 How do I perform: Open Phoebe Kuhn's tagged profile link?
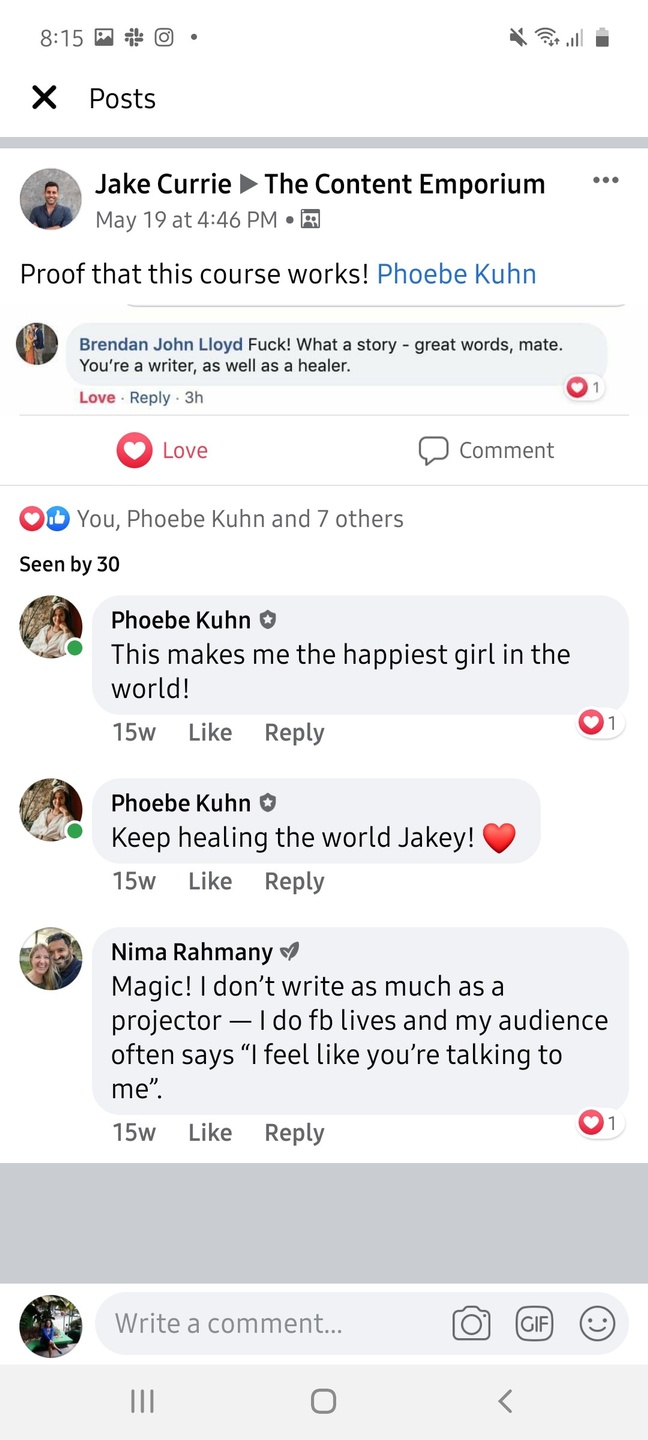click(456, 274)
